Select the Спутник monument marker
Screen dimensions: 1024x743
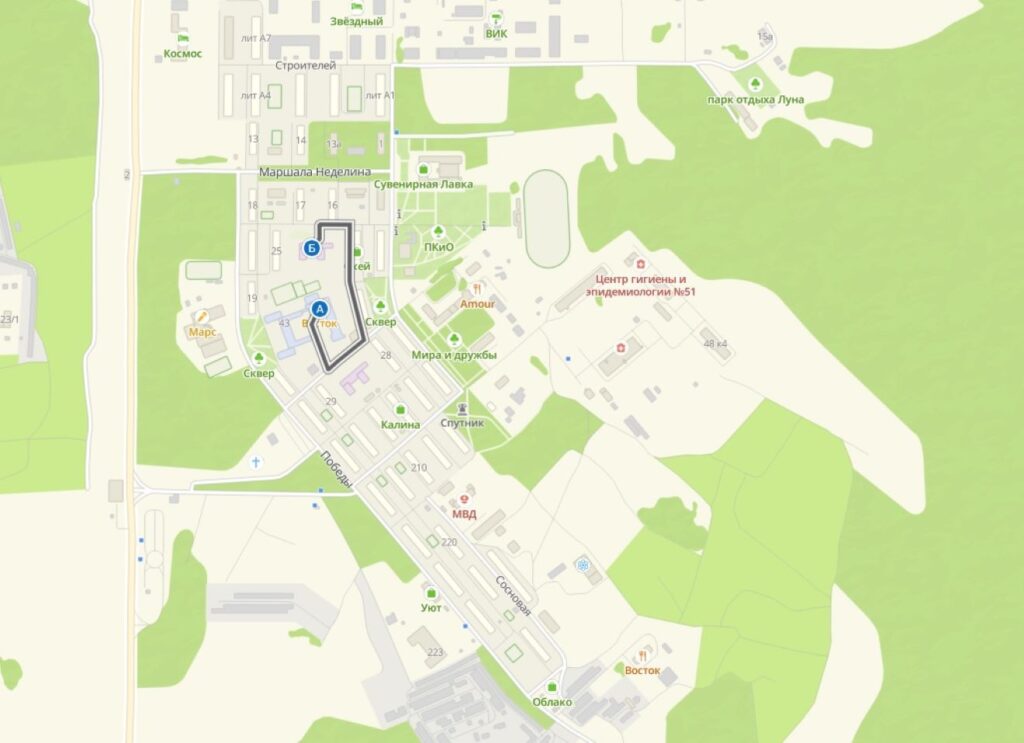(462, 408)
